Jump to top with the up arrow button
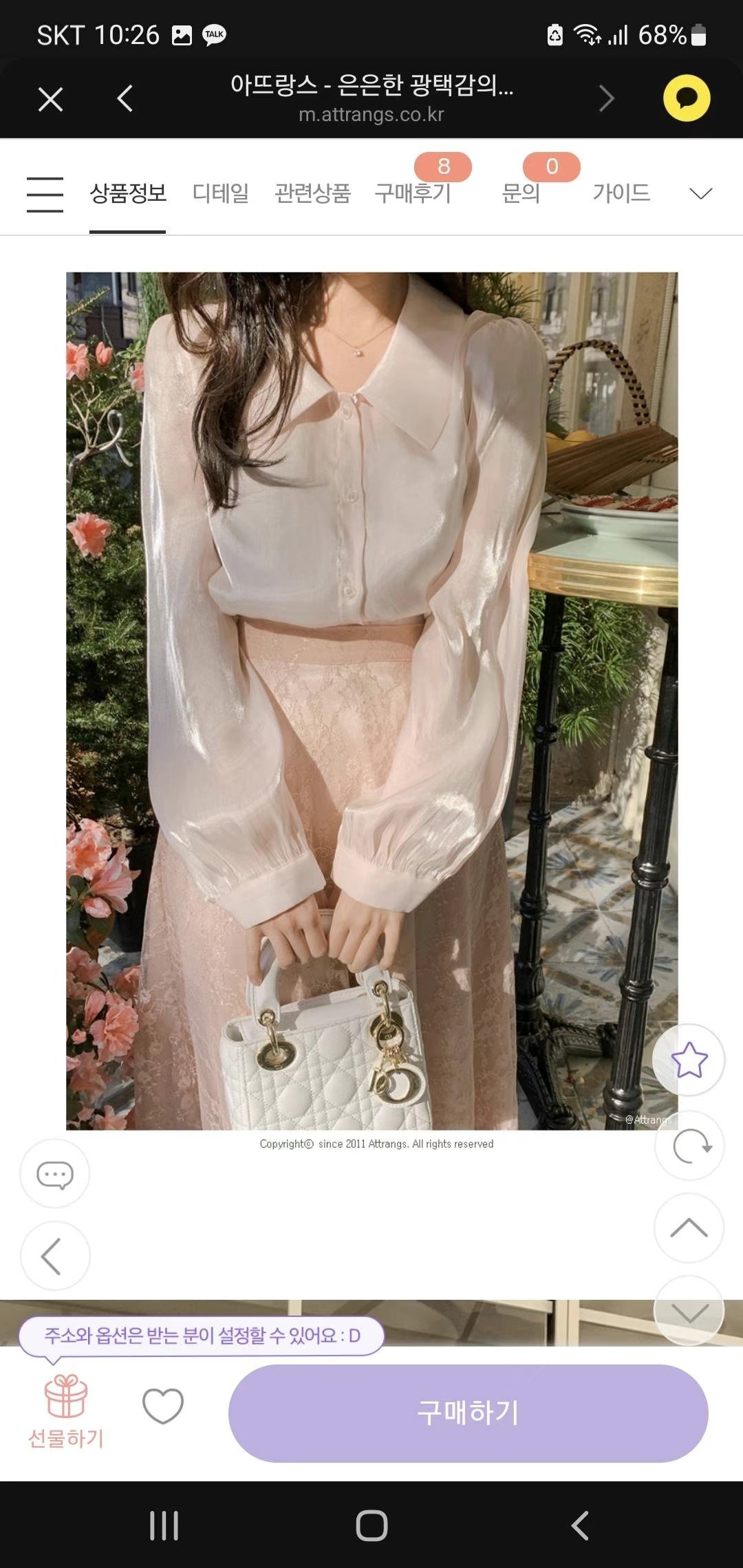The image size is (743, 1568). [x=689, y=1228]
